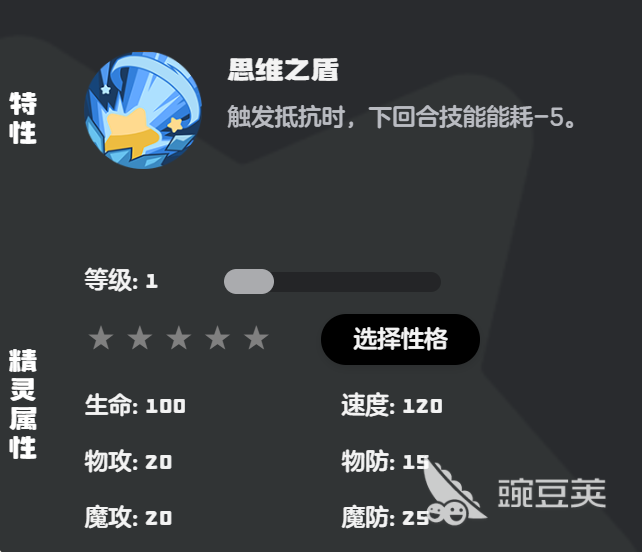Set star rating to one star

(100, 339)
